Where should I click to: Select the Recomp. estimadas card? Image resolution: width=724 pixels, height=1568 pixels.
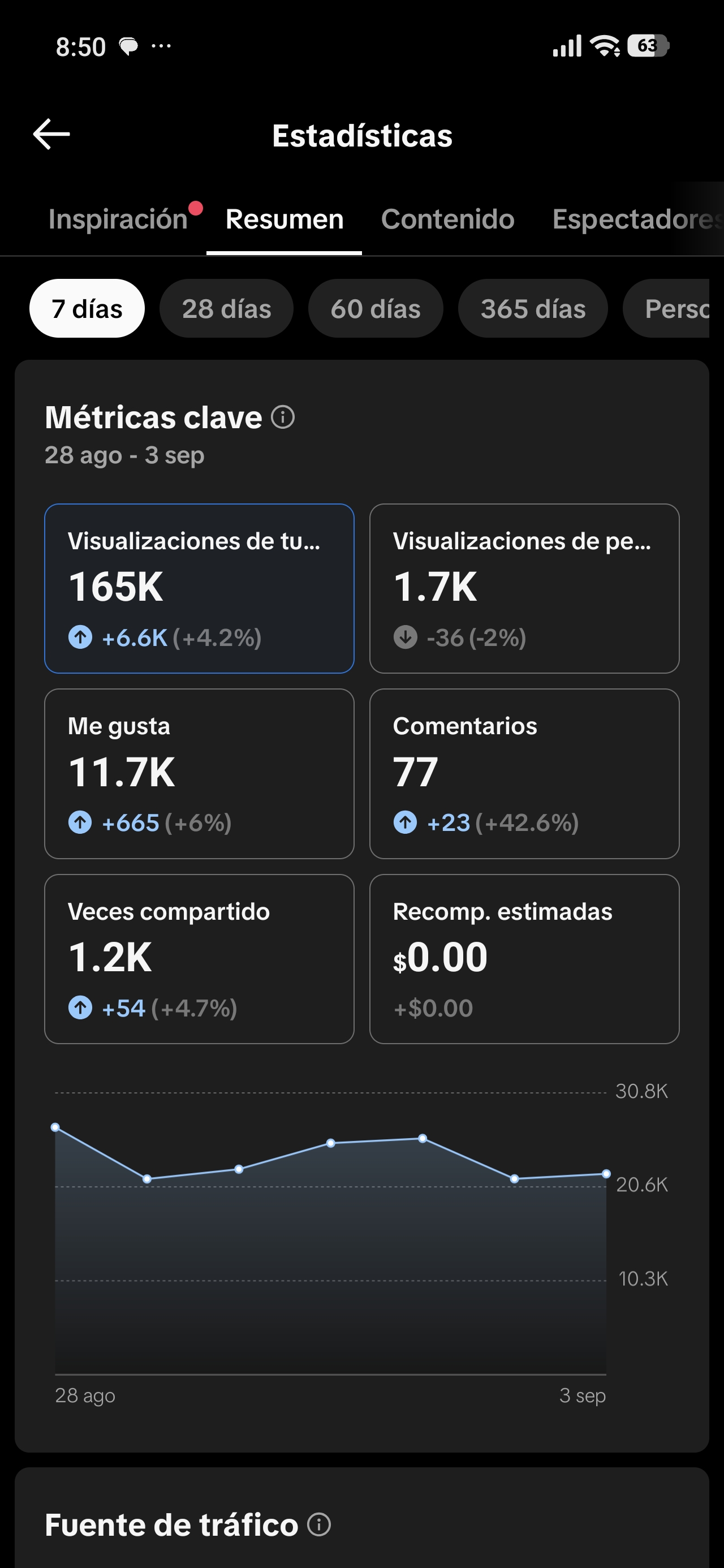click(x=524, y=959)
